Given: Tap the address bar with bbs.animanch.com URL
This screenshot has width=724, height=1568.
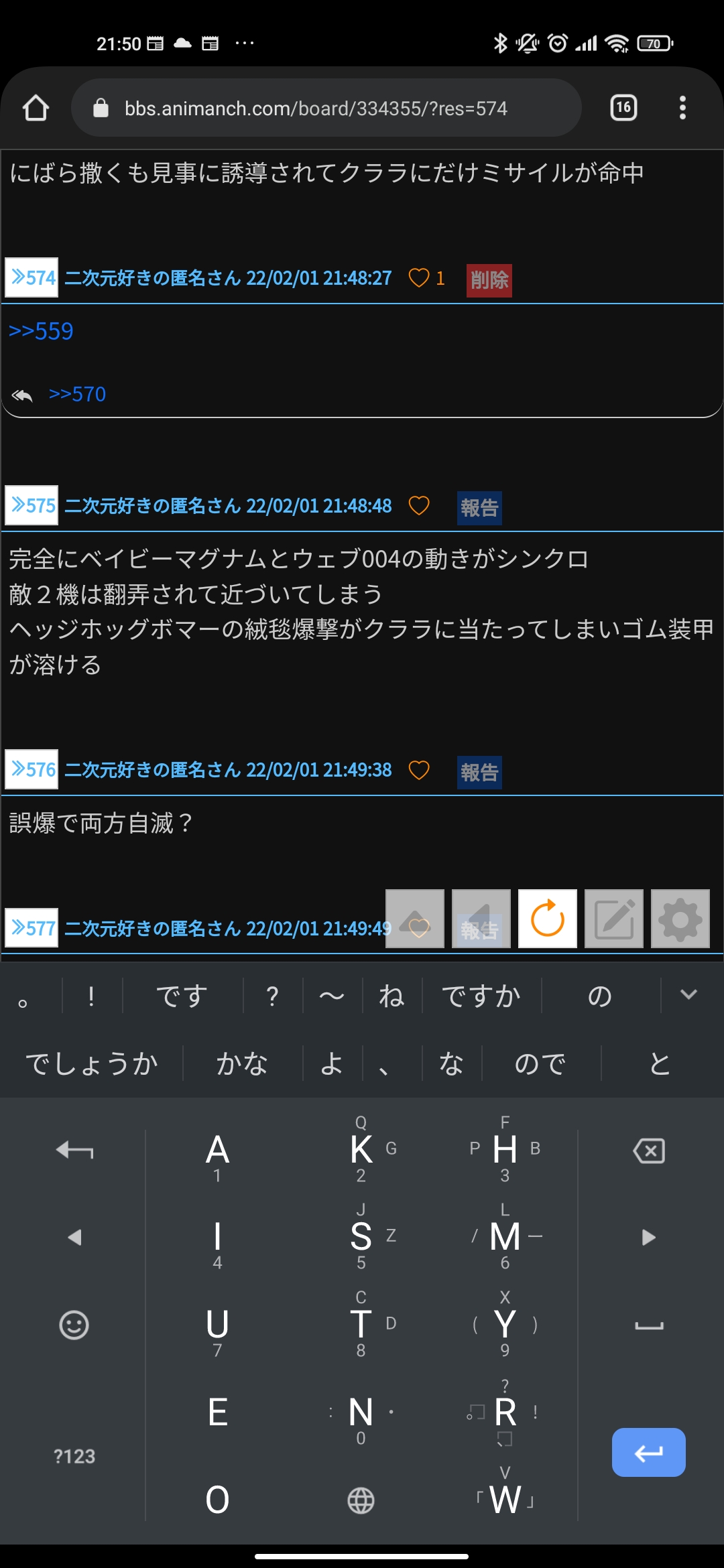Looking at the screenshot, I should [326, 108].
